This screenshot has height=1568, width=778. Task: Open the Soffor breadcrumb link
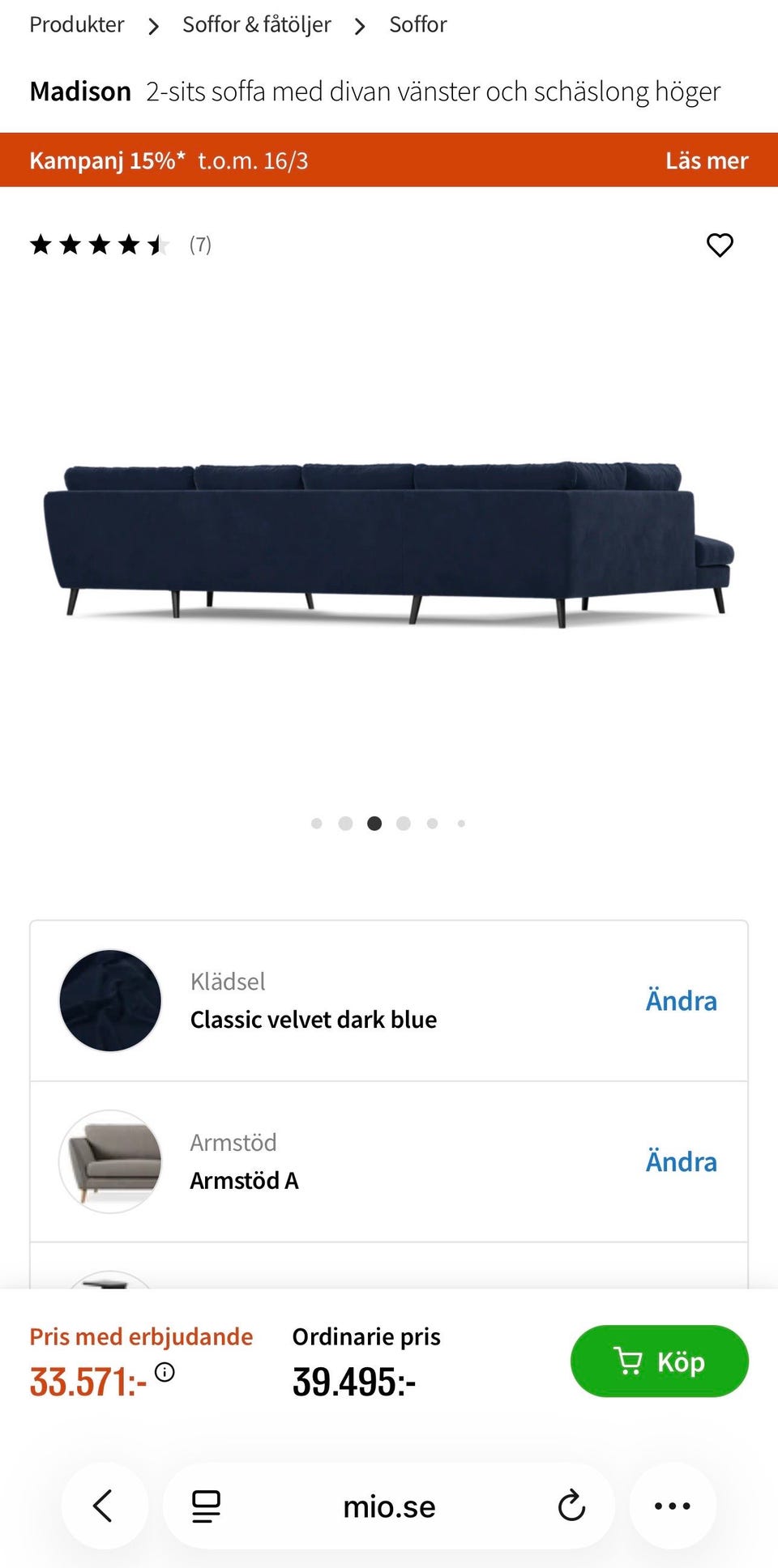[417, 24]
